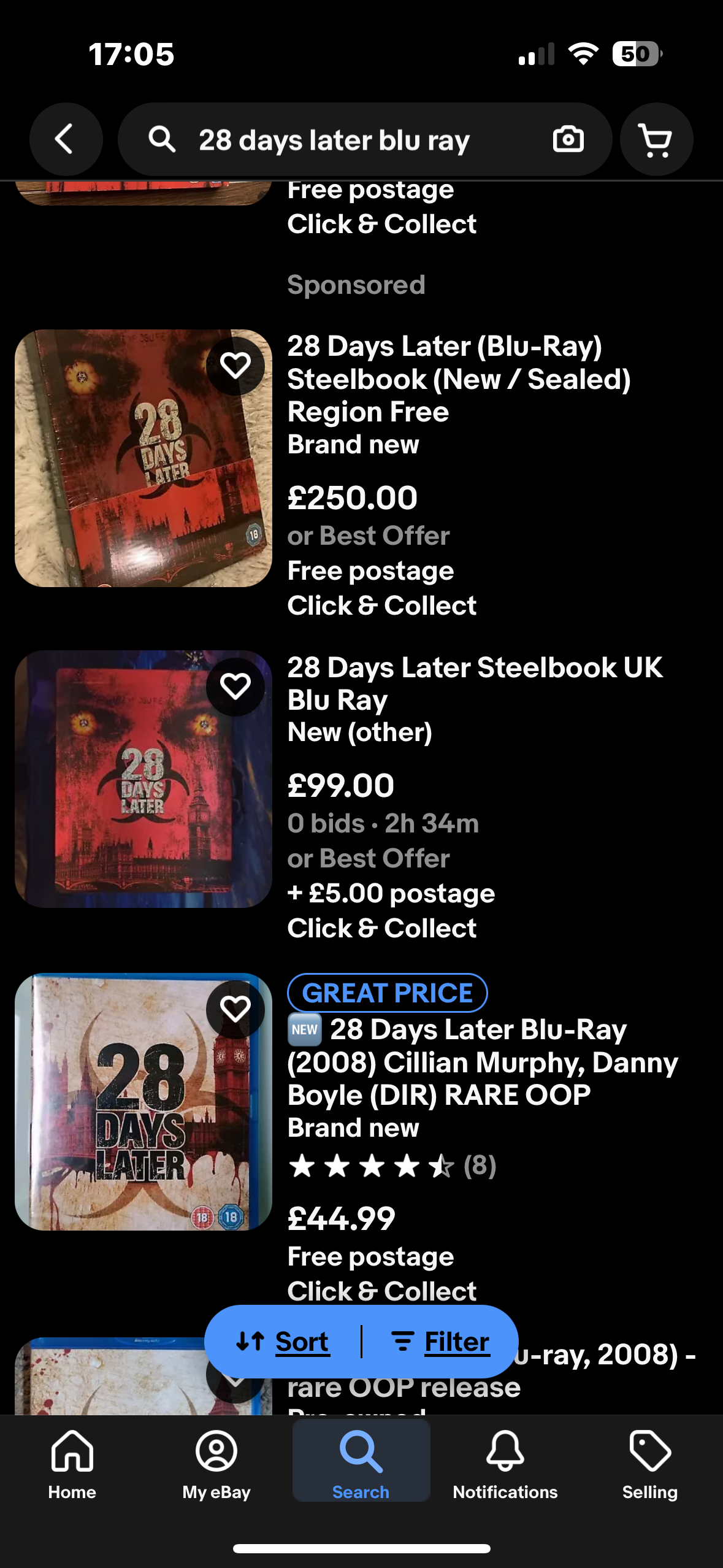Watch the £99.00 Steelbook UK listing
Viewport: 723px width, 1568px height.
tap(235, 686)
